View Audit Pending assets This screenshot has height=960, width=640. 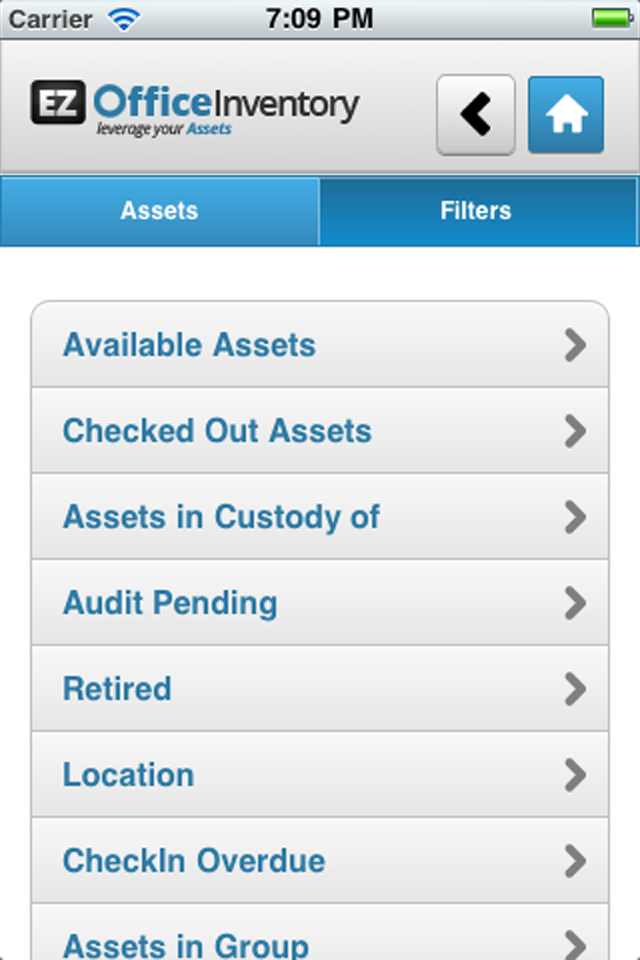pyautogui.click(x=320, y=603)
